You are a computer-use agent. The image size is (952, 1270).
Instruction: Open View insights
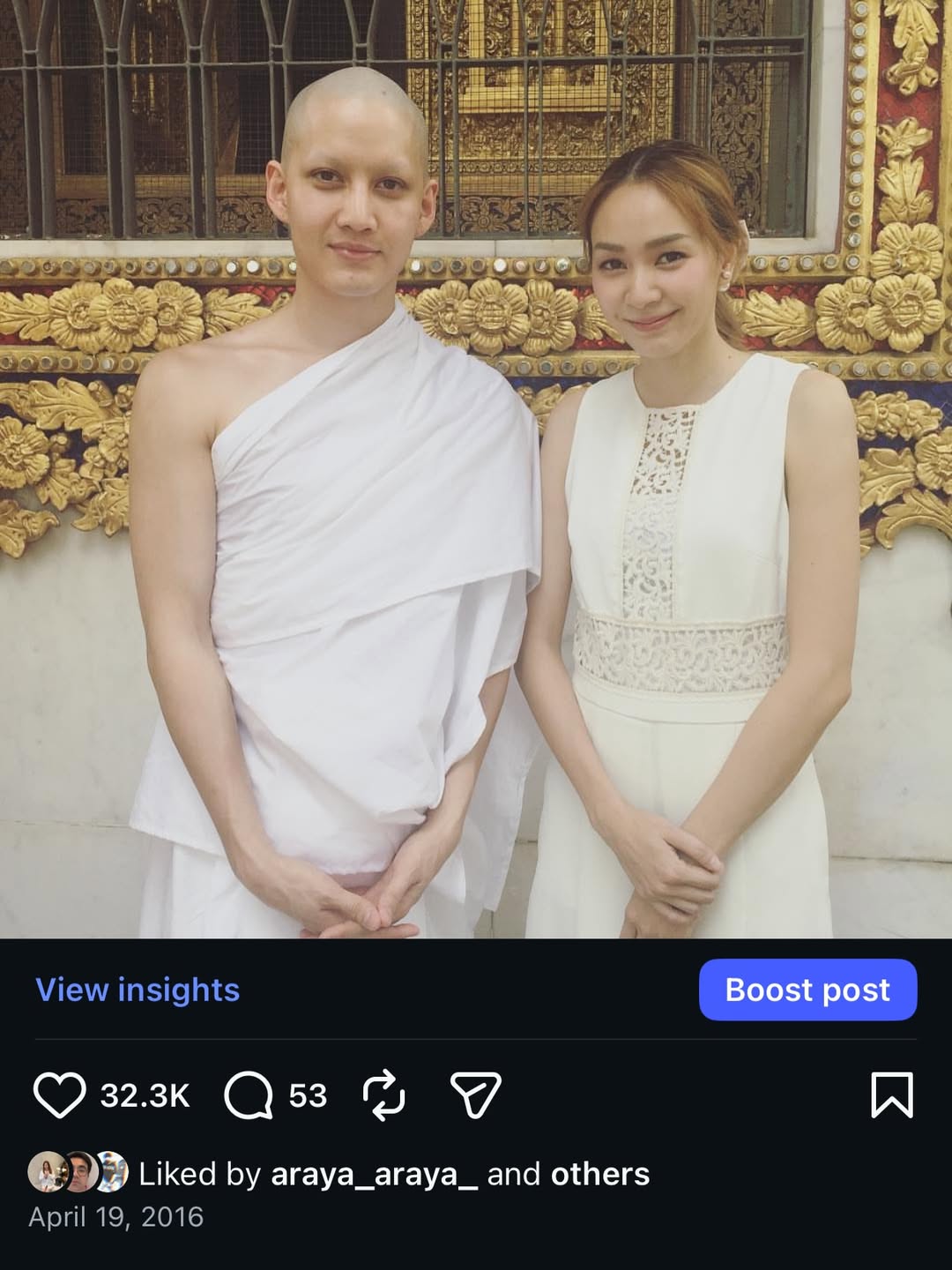tap(137, 990)
